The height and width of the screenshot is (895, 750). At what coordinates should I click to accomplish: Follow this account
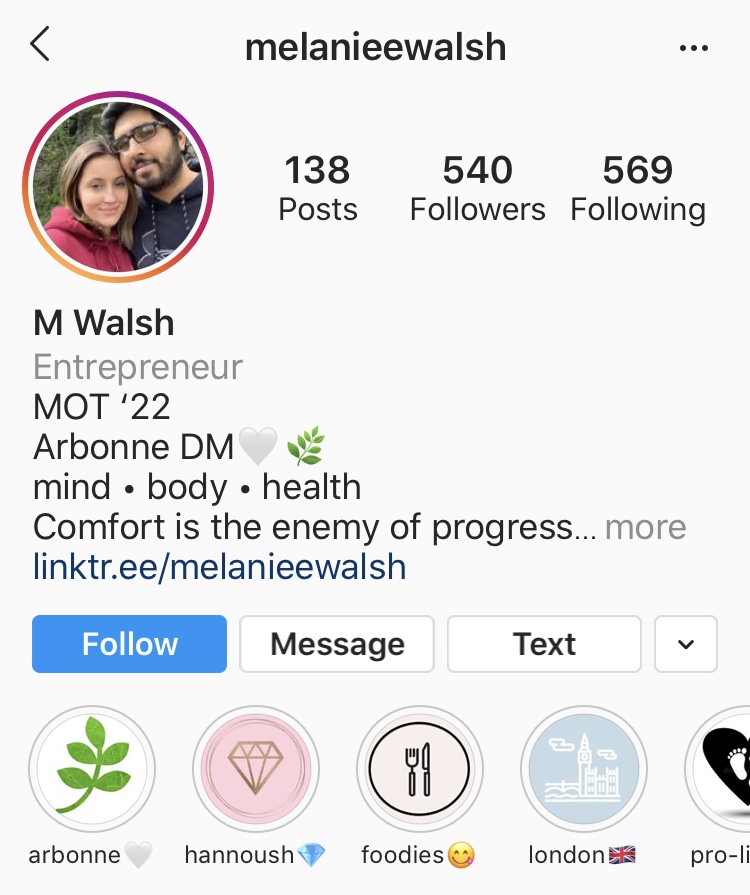[130, 644]
